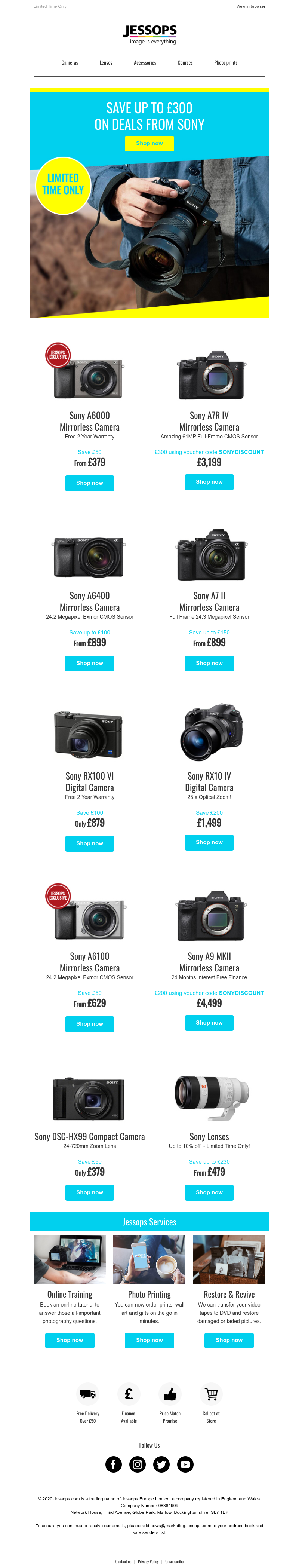Open the View in browser link
The height and width of the screenshot is (1568, 299).
pos(250,6)
